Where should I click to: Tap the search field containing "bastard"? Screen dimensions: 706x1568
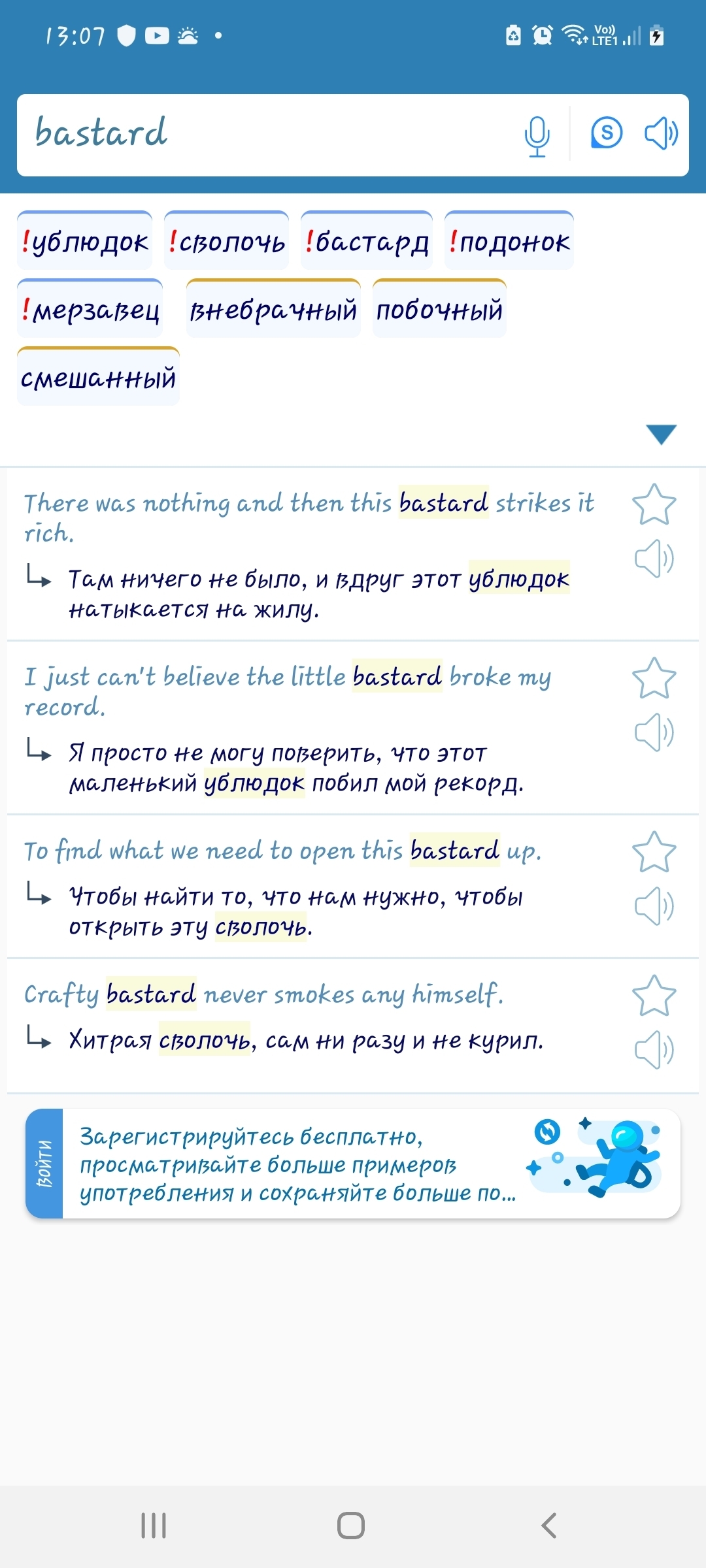(x=261, y=135)
